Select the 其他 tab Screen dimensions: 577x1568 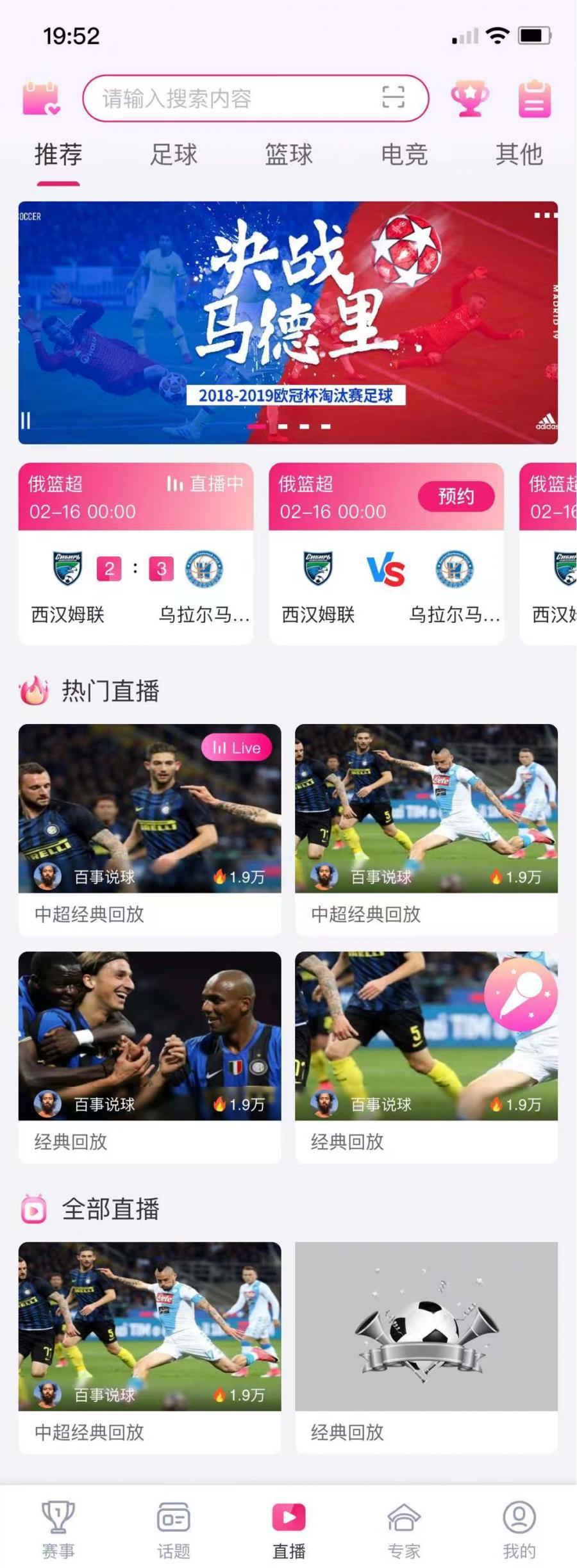(x=519, y=155)
